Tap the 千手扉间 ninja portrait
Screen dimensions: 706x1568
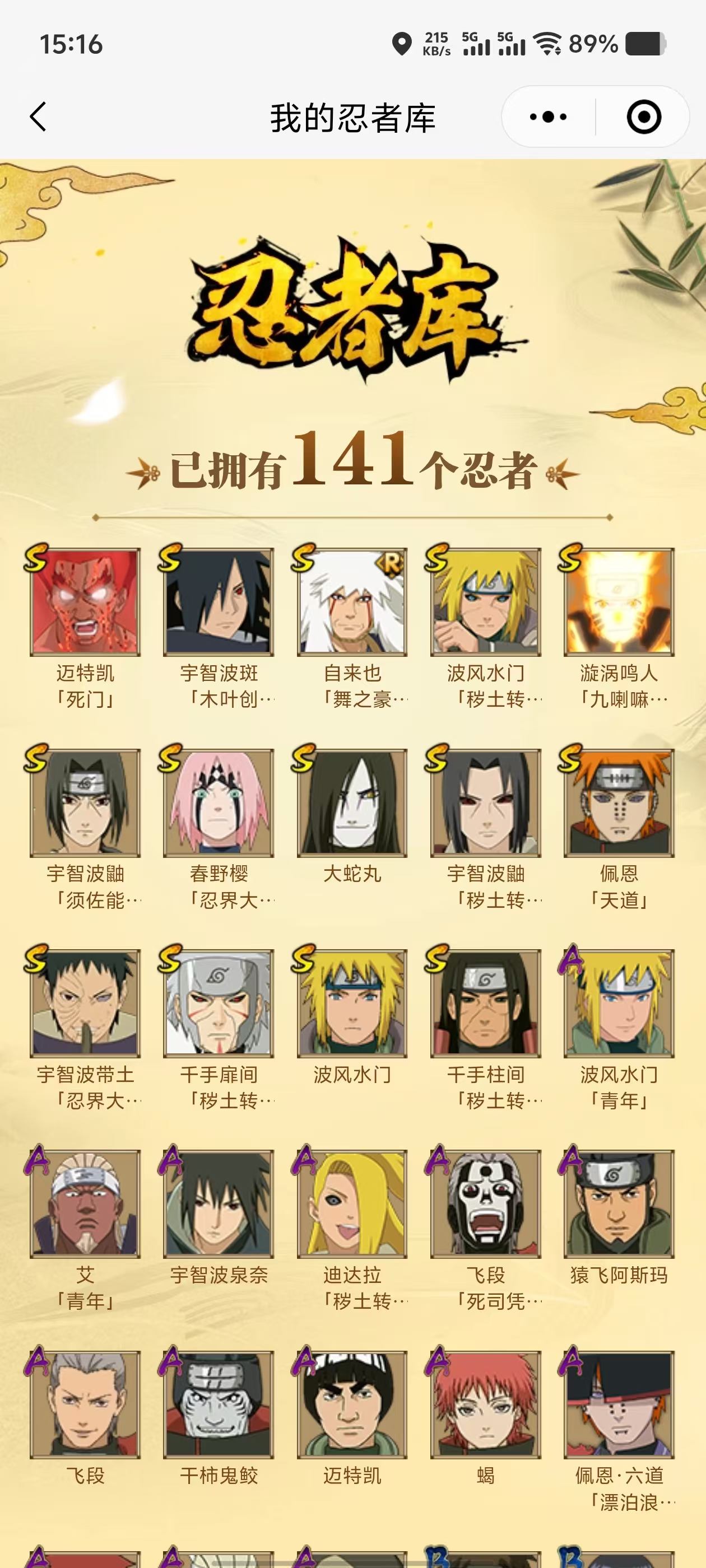tap(219, 1003)
